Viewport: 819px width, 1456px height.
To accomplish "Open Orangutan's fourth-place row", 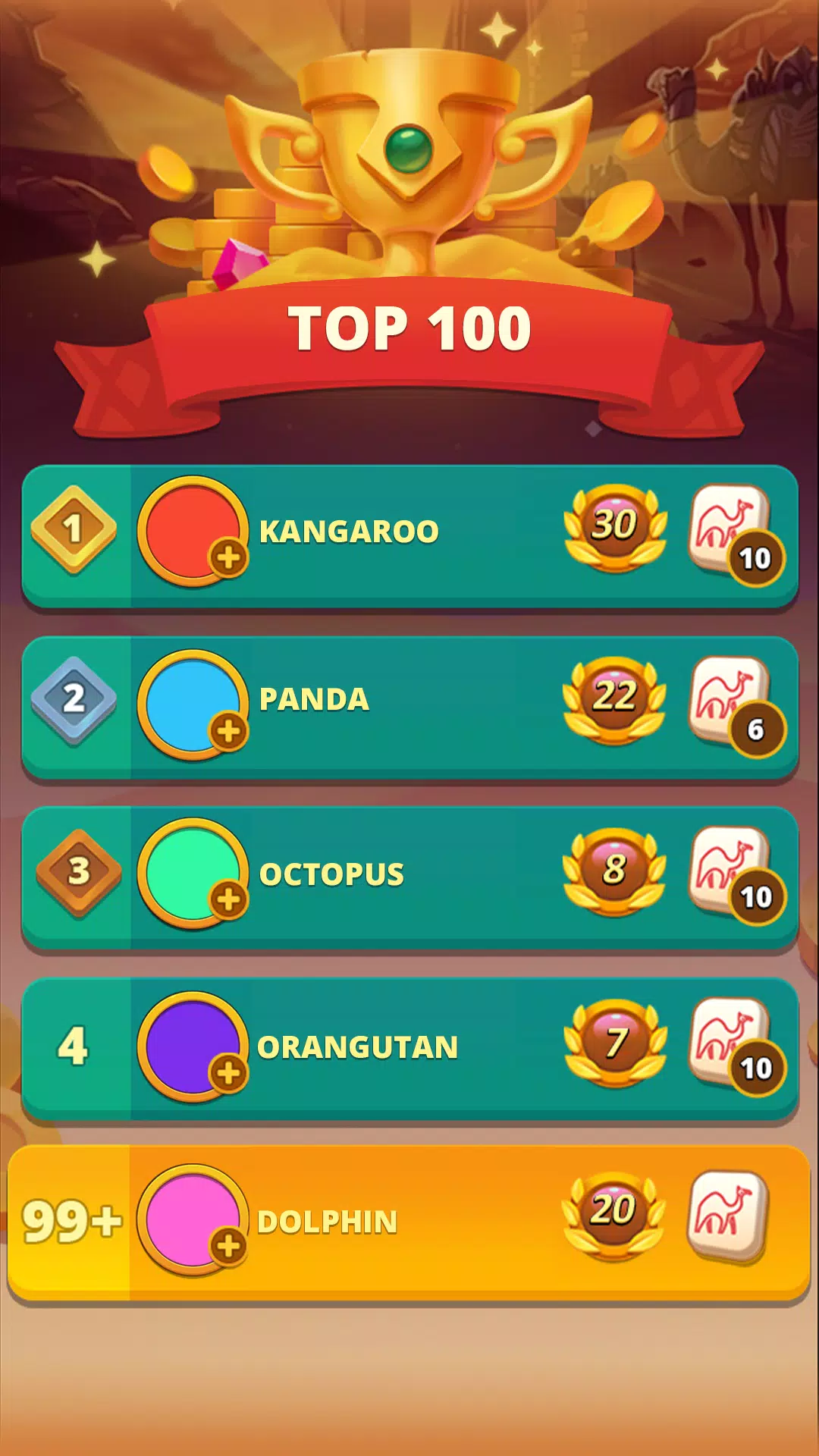I will [409, 1048].
